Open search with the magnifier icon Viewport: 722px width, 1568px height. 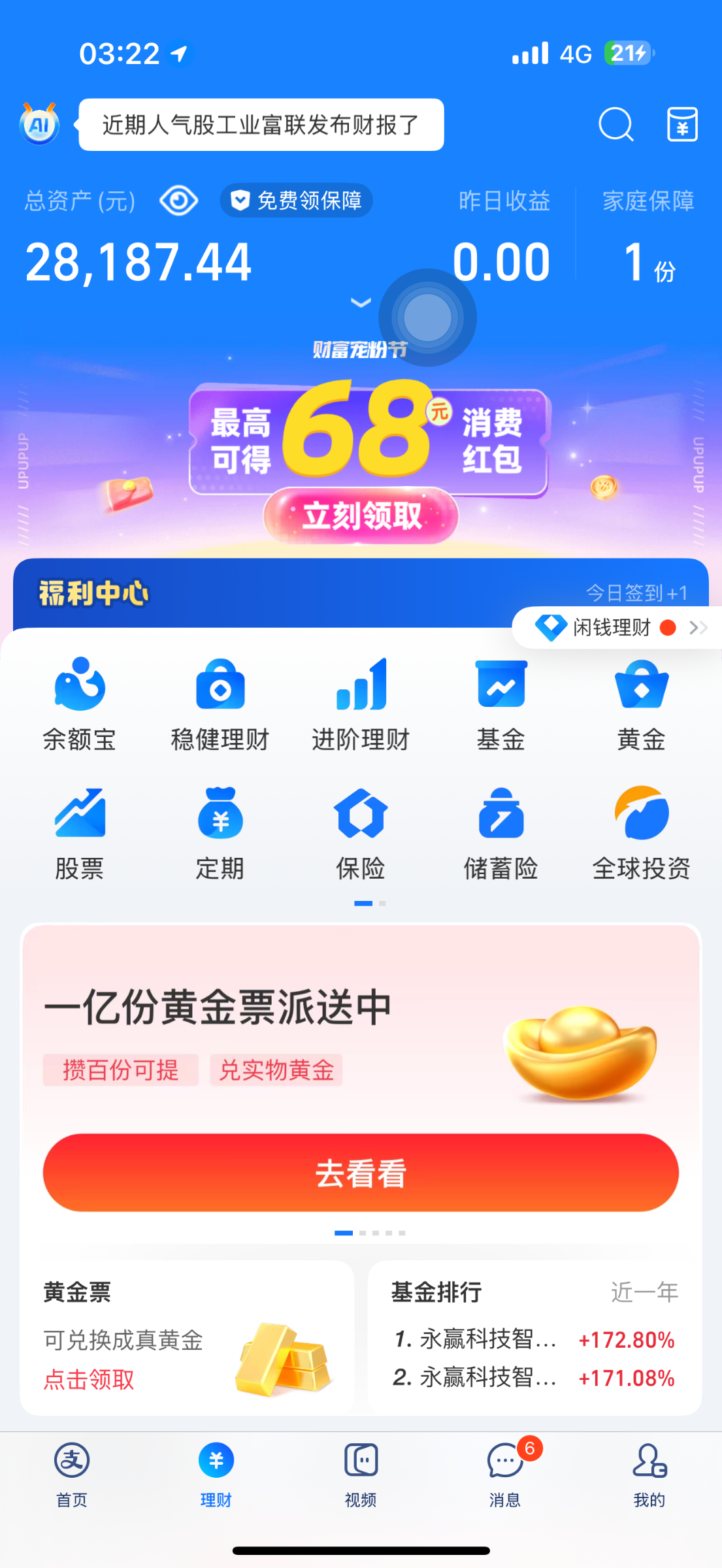(615, 124)
